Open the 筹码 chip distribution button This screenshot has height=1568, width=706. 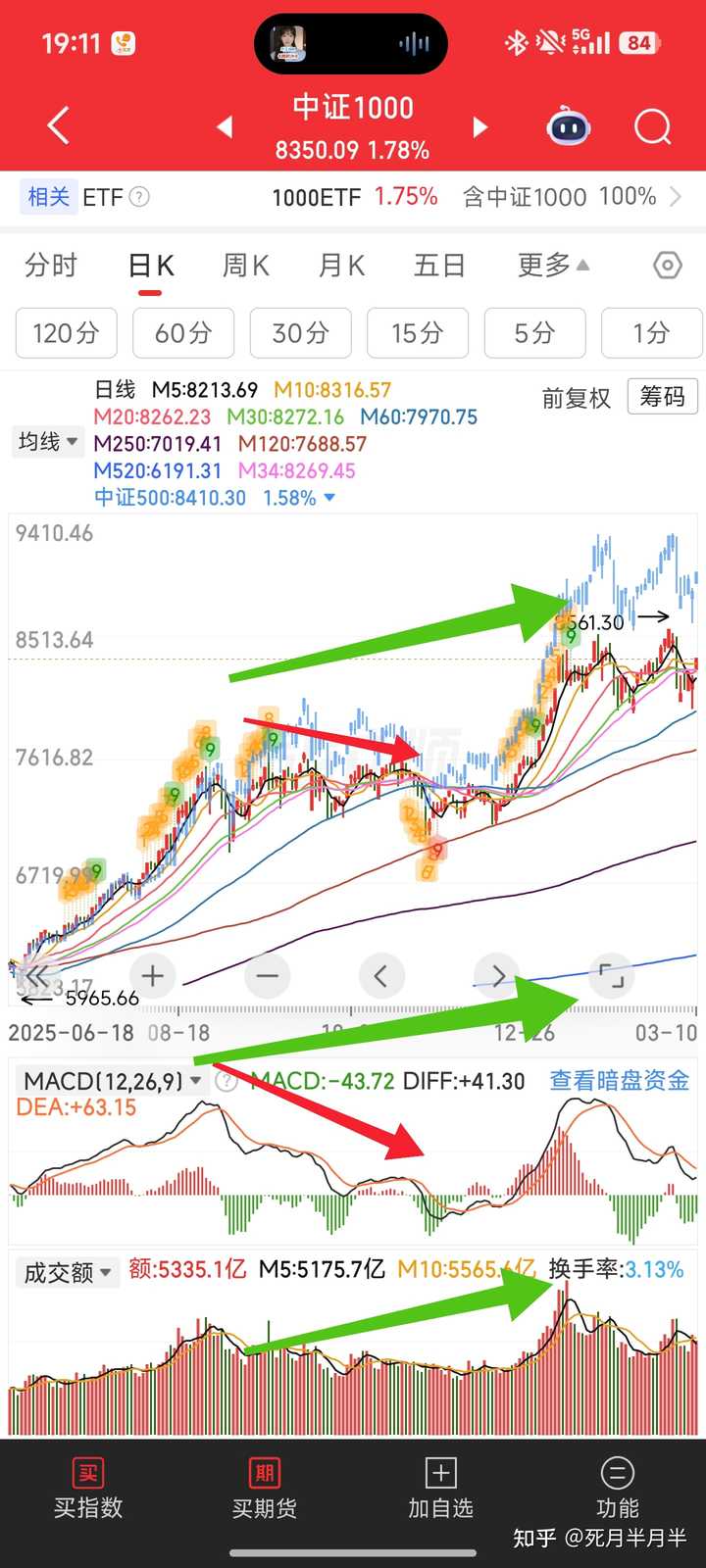pos(662,397)
